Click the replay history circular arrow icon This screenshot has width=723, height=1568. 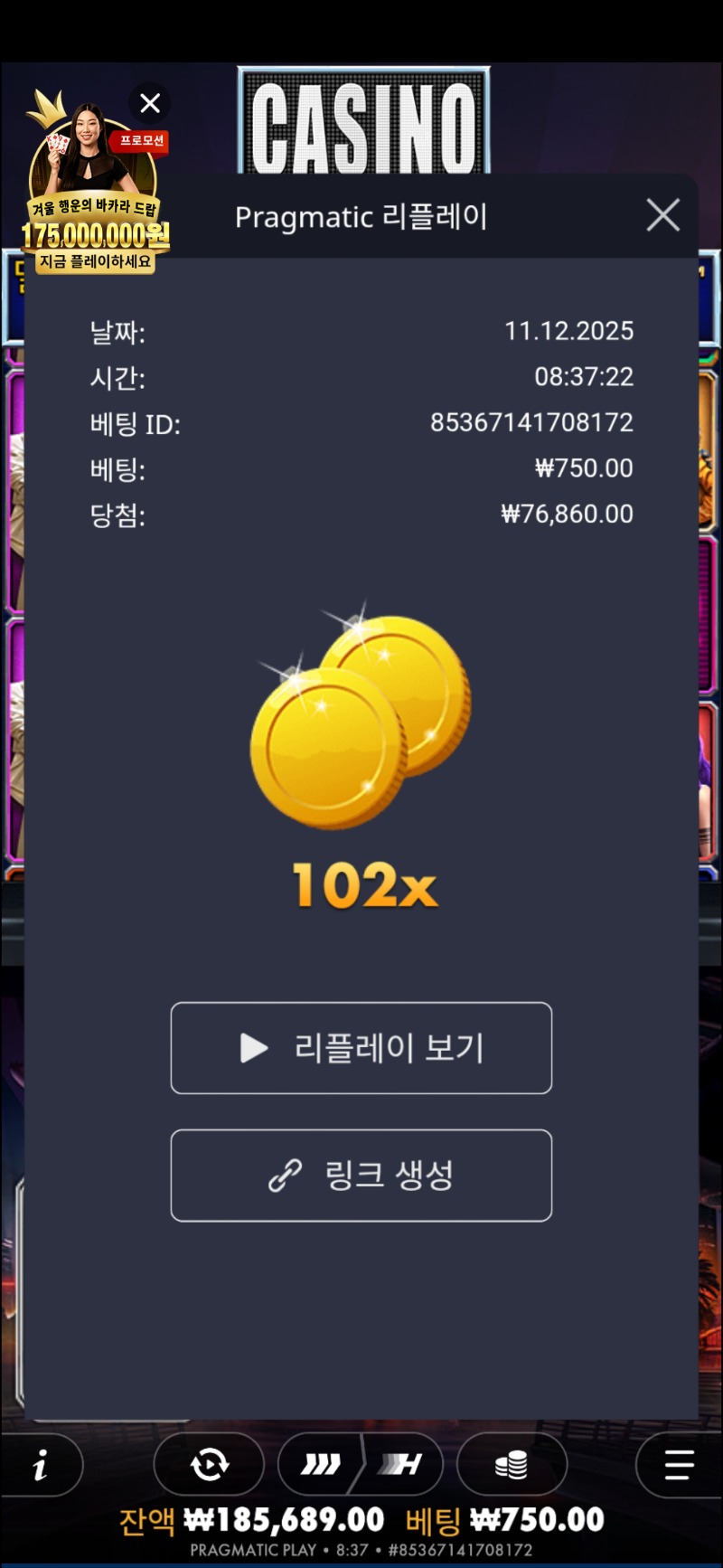pos(208,1465)
